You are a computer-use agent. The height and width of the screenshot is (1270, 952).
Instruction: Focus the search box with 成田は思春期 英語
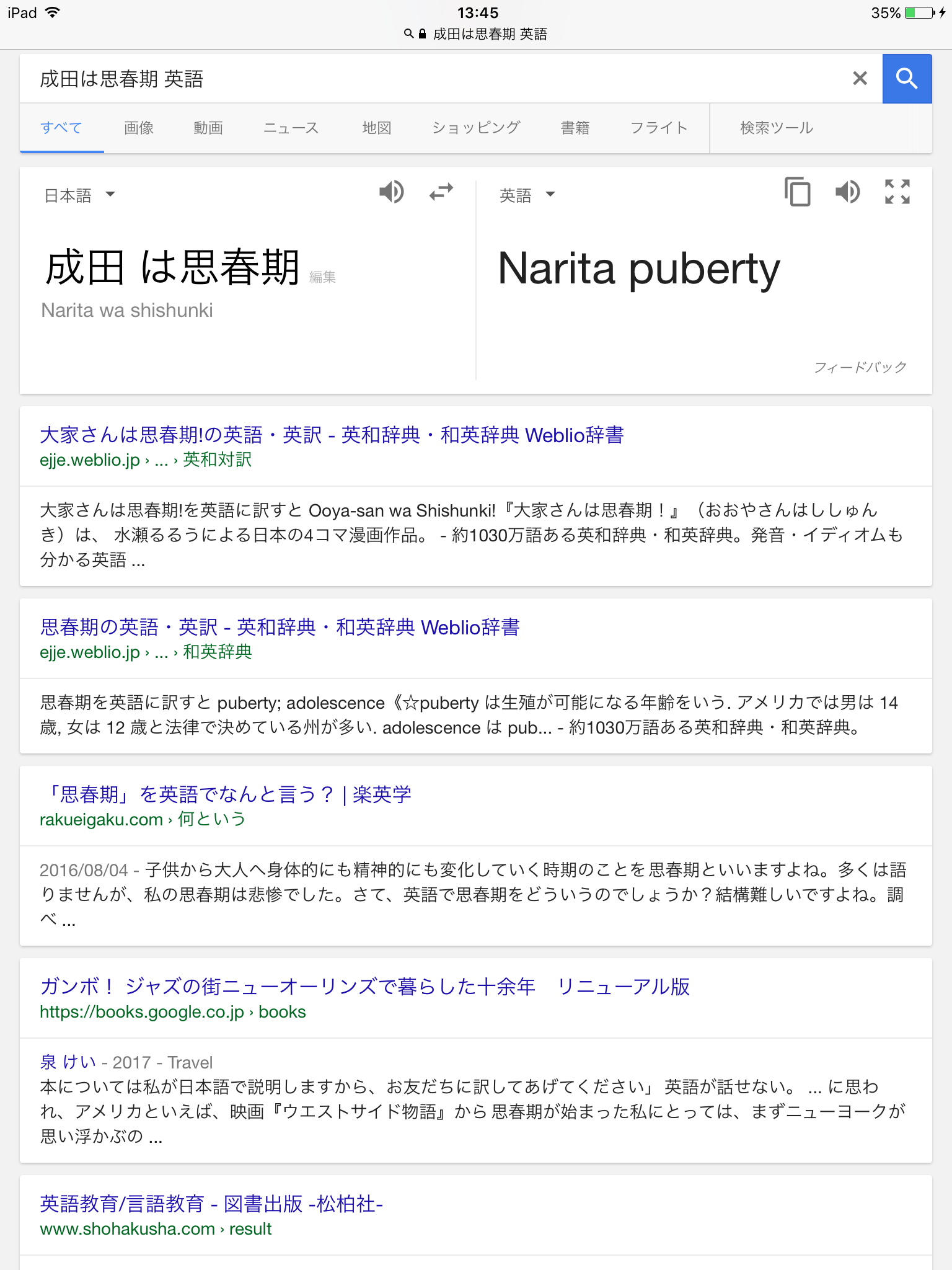434,79
